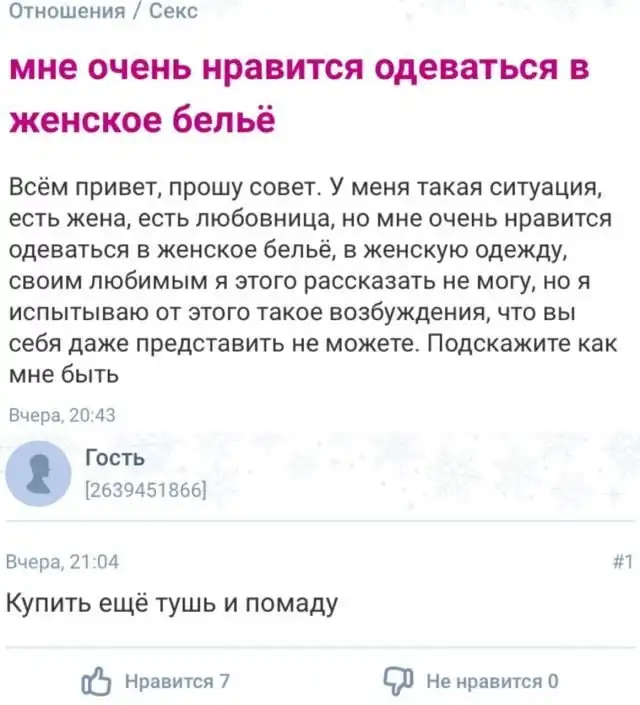The image size is (640, 705).
Task: Open the #1 comment permalink
Action: tap(621, 562)
